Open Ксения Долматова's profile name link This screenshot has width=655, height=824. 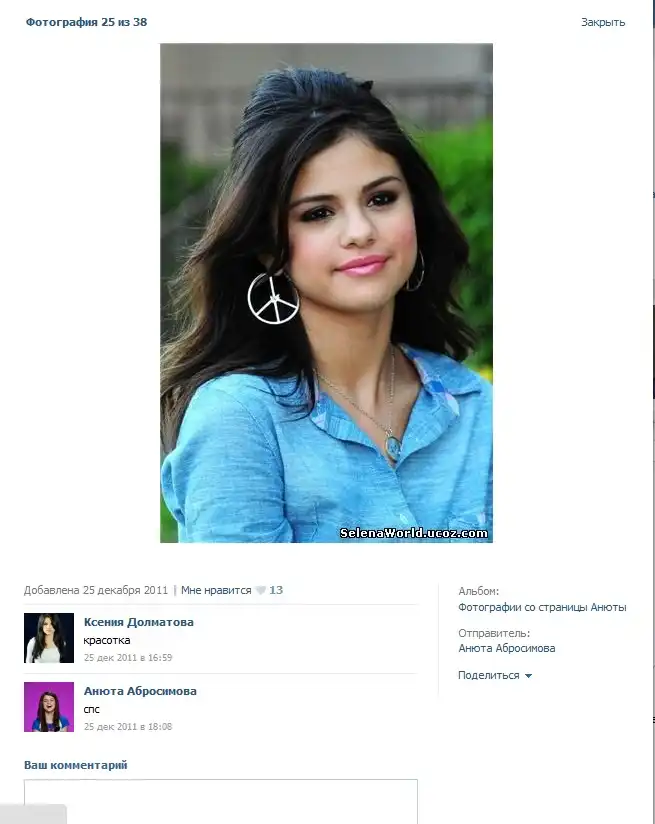(x=139, y=622)
